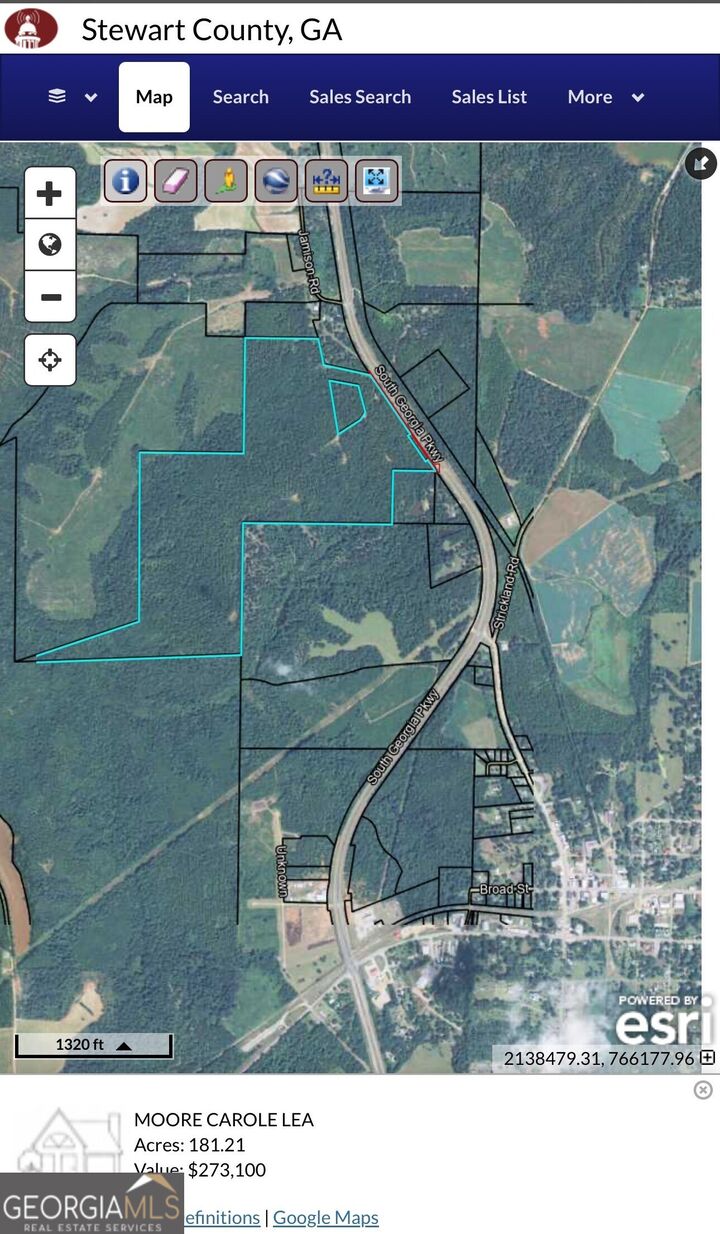Select the Measure distance tool

(325, 182)
